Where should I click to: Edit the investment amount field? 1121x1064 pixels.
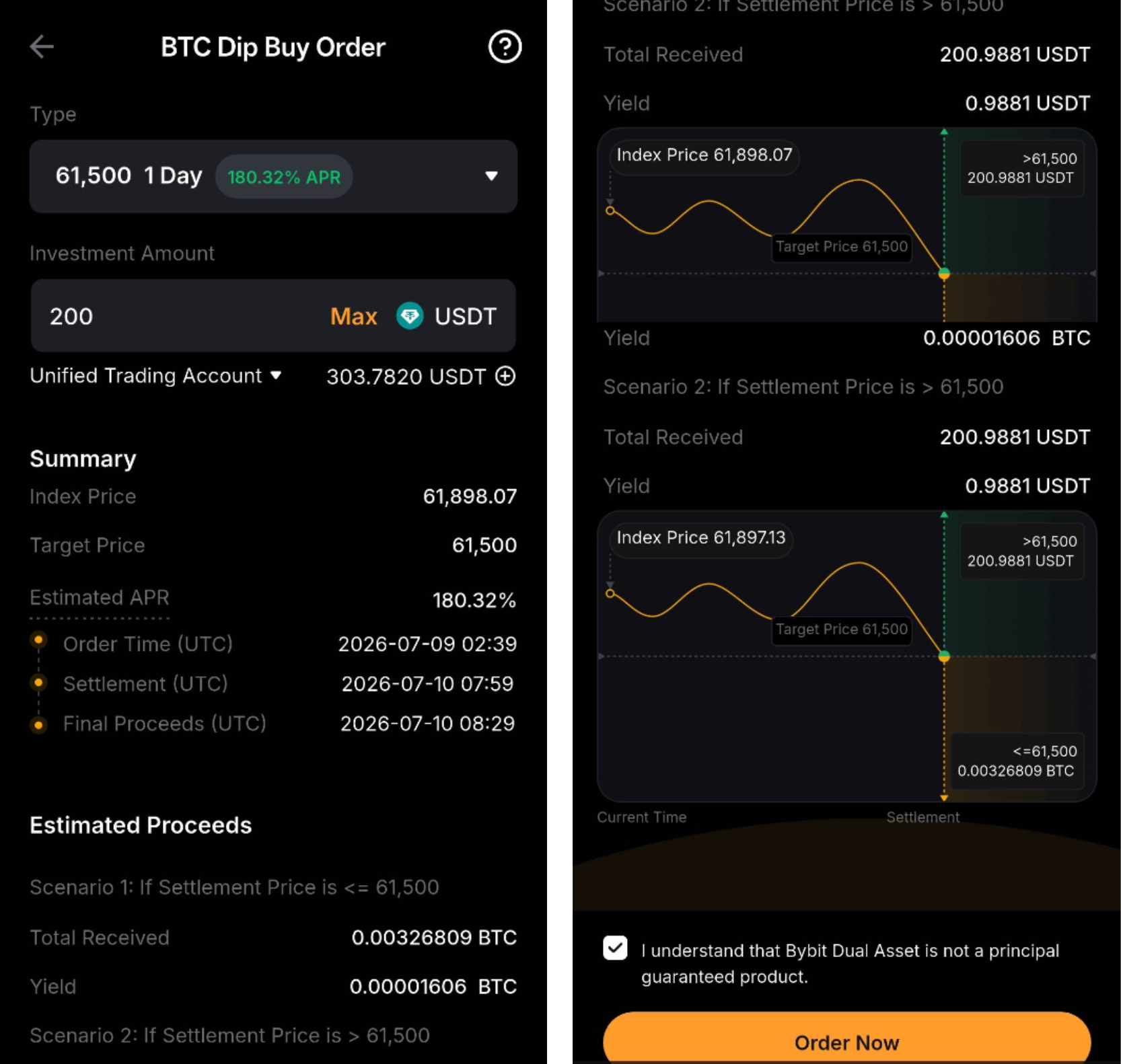point(182,316)
